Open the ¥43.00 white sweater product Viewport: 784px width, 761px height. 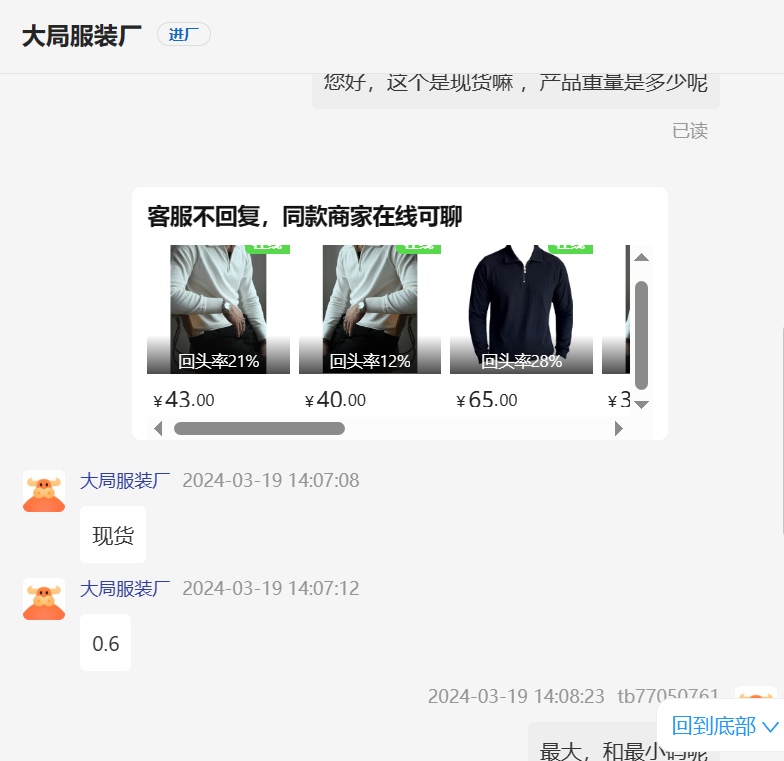tap(218, 310)
